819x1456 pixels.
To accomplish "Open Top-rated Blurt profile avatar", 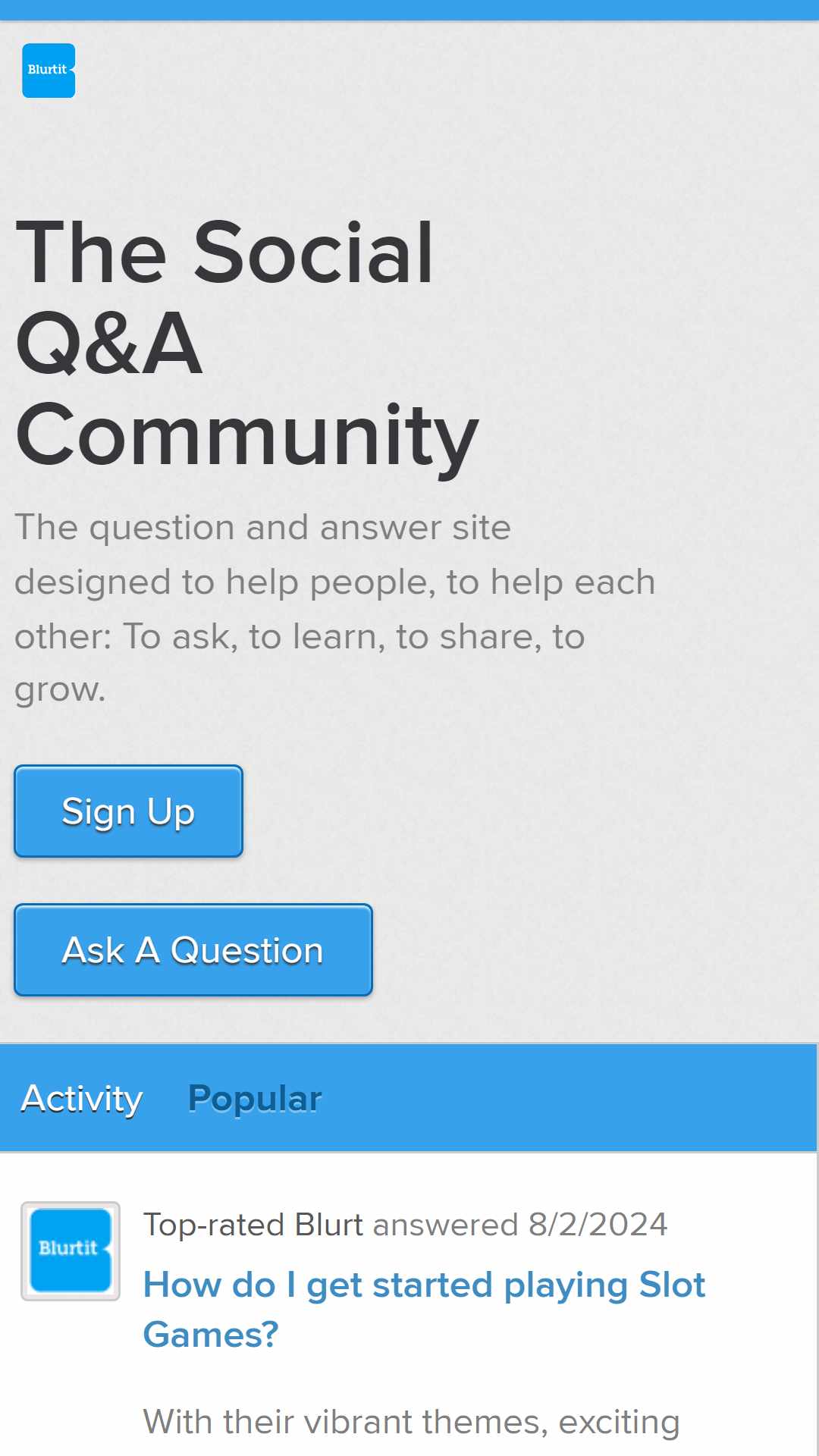I will 71,1251.
